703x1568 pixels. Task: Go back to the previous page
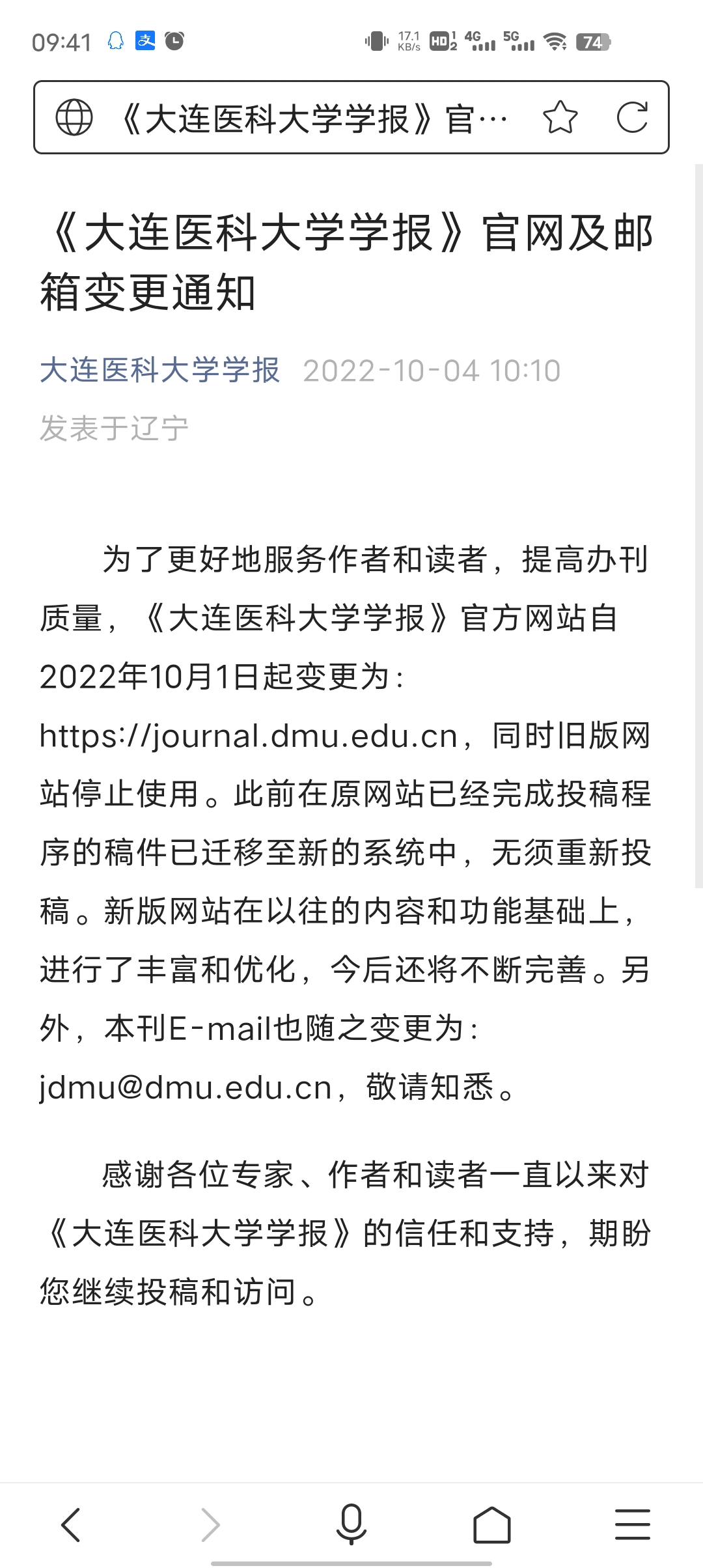[x=70, y=1524]
